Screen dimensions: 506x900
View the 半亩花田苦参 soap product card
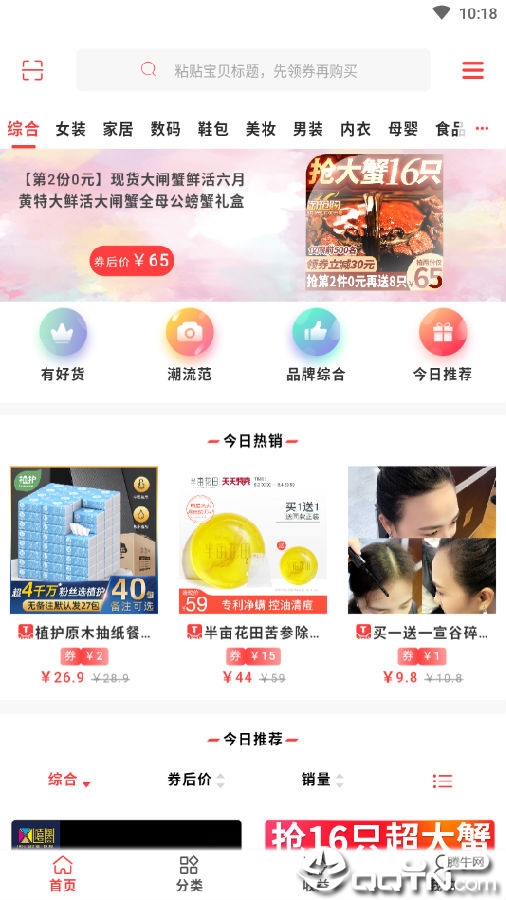253,575
